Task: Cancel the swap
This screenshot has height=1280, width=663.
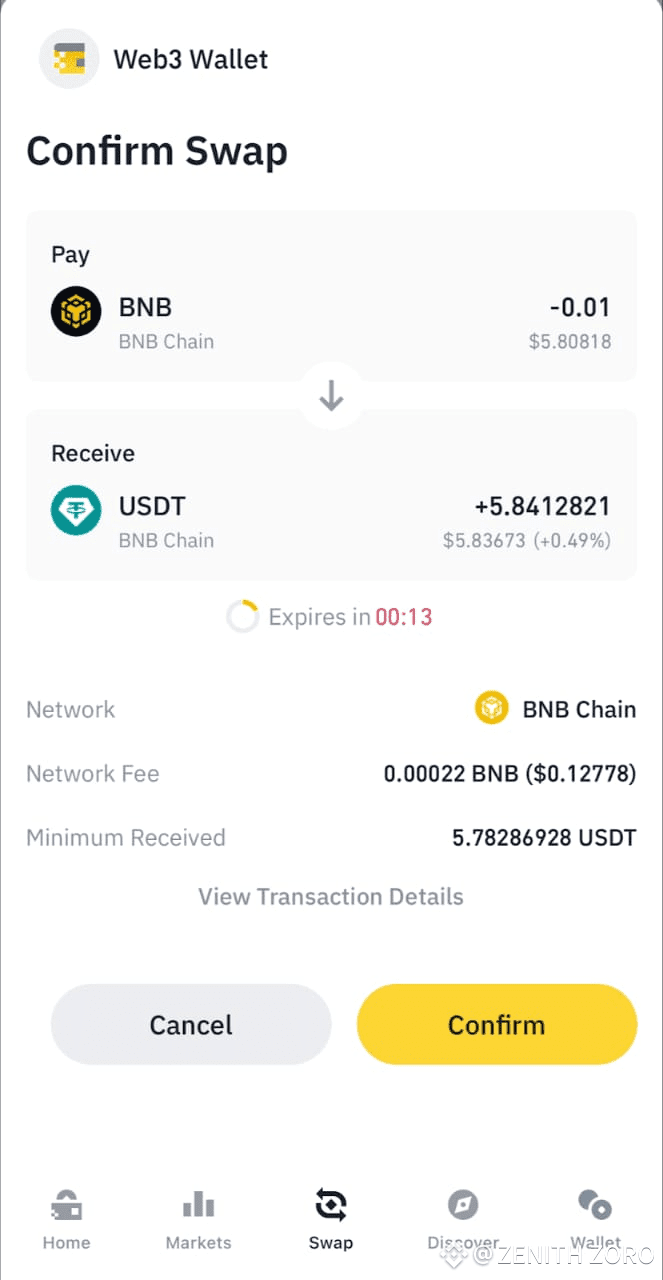Action: pyautogui.click(x=191, y=1024)
